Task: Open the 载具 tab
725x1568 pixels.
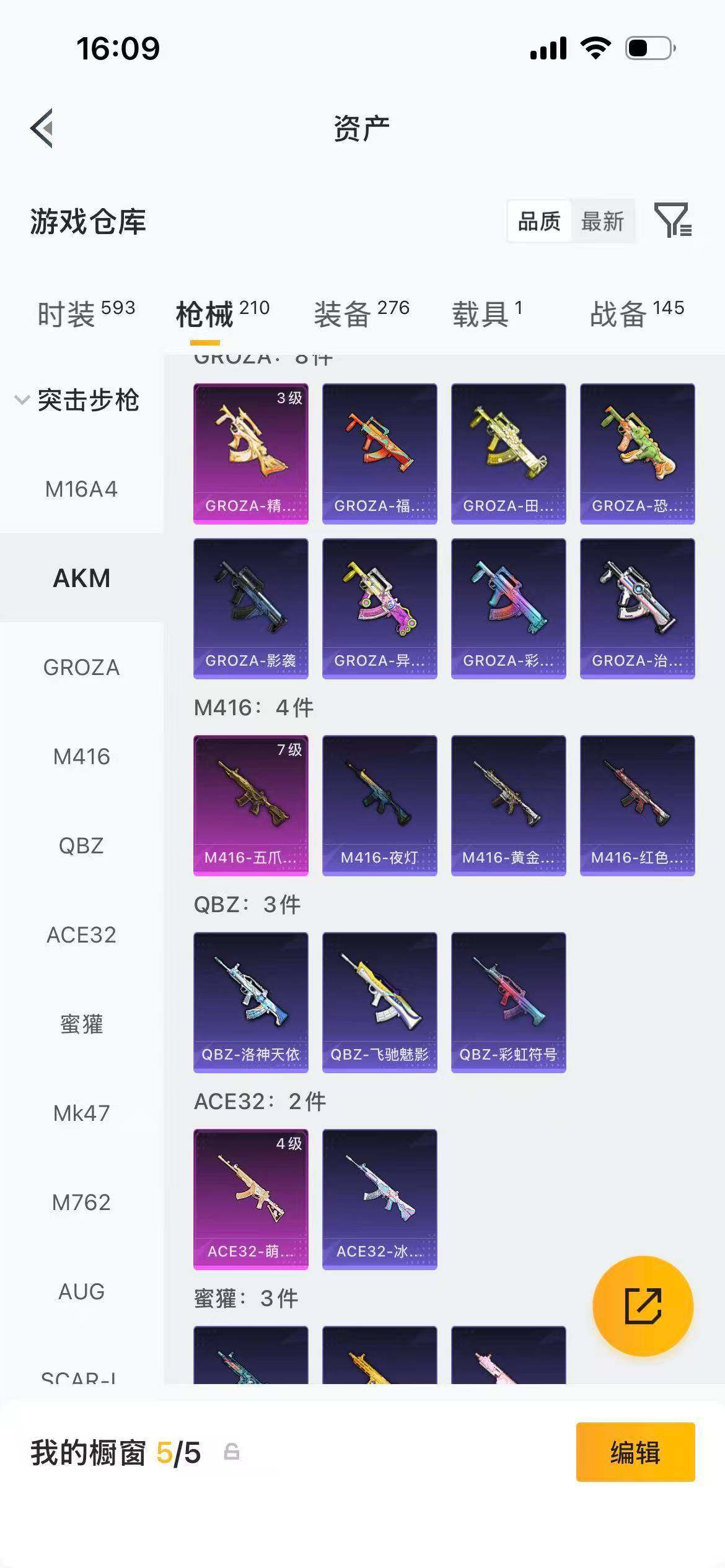Action: coord(487,313)
